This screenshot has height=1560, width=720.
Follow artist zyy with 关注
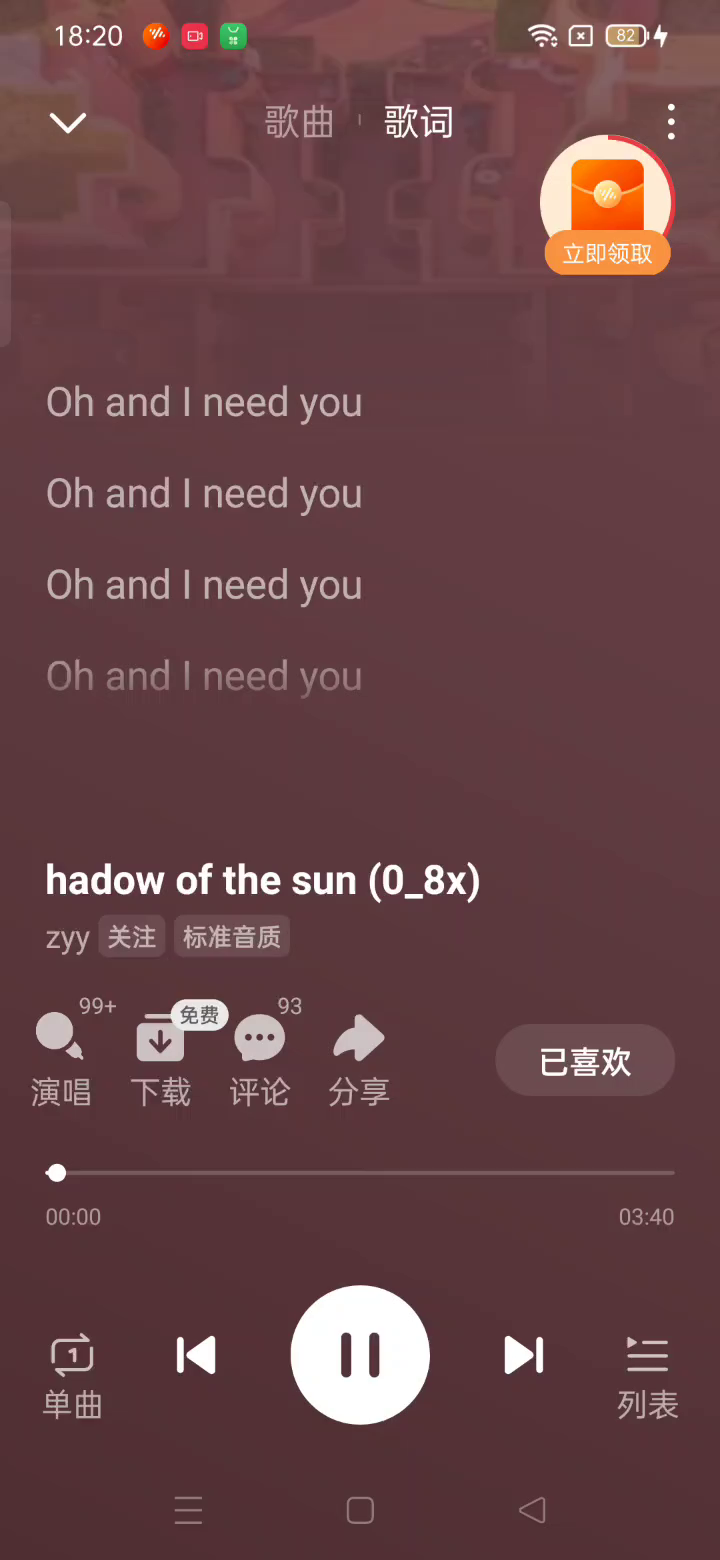(132, 937)
